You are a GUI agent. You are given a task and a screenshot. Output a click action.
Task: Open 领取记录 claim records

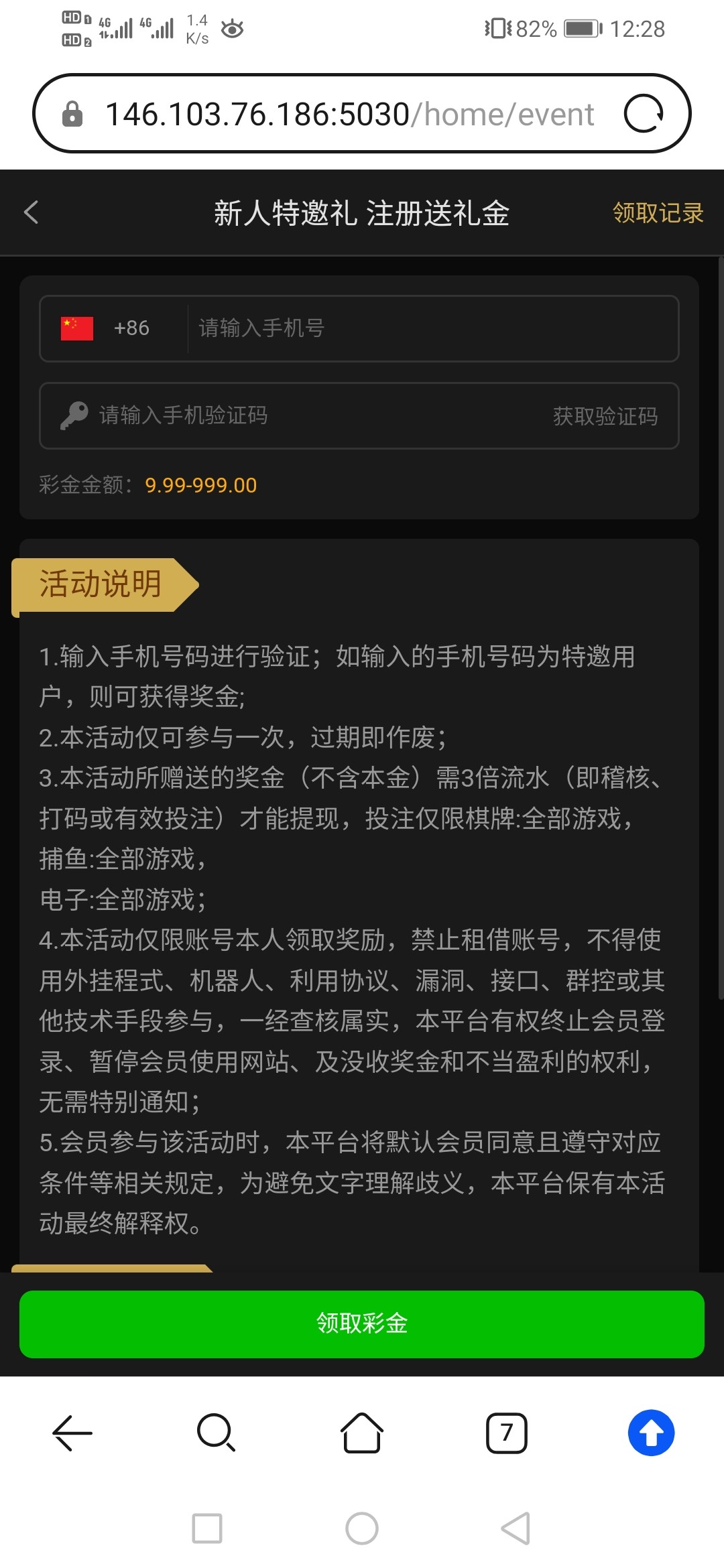click(658, 213)
